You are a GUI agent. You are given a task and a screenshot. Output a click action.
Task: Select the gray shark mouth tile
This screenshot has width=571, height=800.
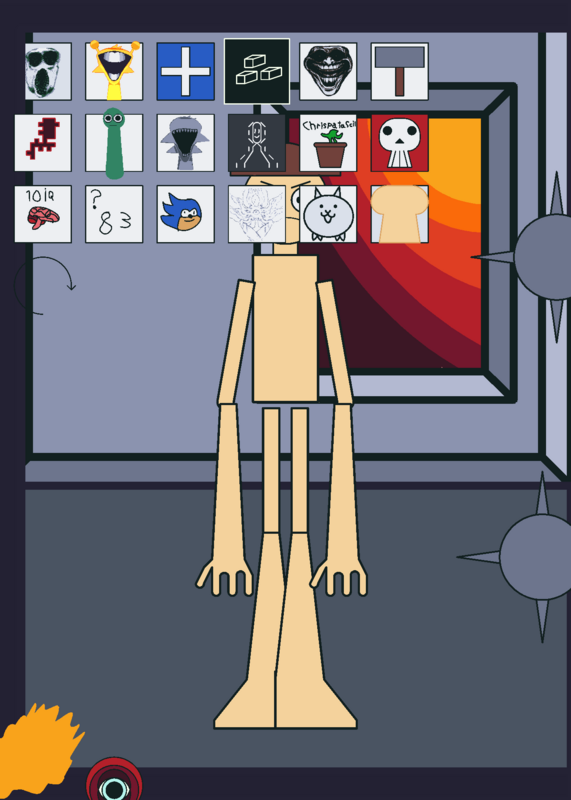point(186,143)
